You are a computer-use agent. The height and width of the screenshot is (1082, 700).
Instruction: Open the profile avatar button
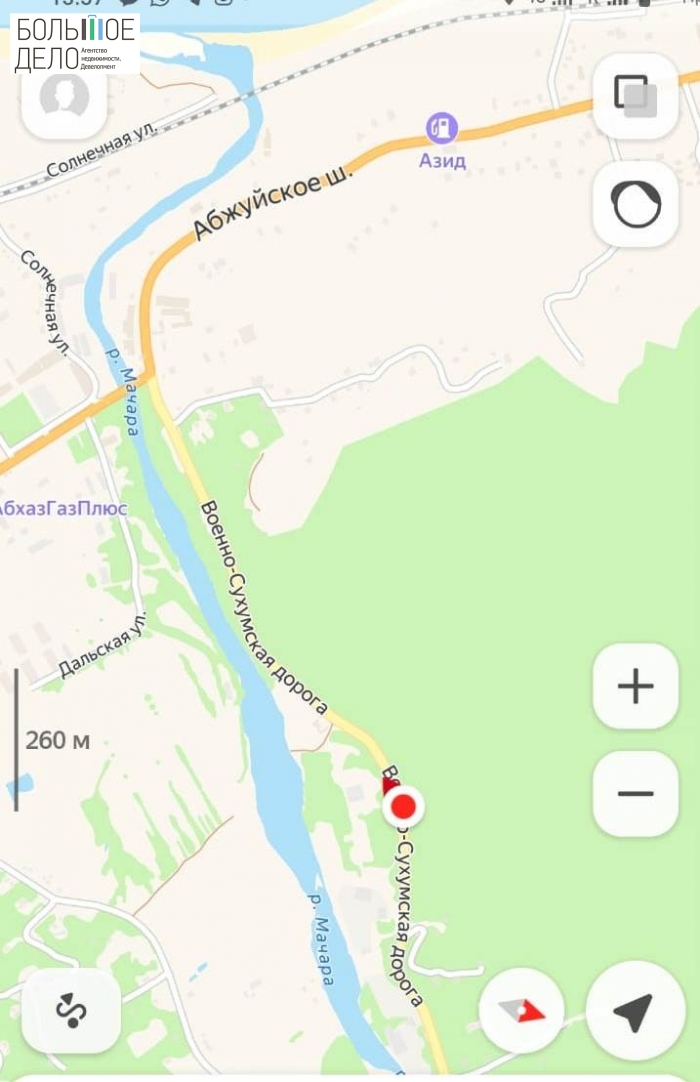pos(64,97)
